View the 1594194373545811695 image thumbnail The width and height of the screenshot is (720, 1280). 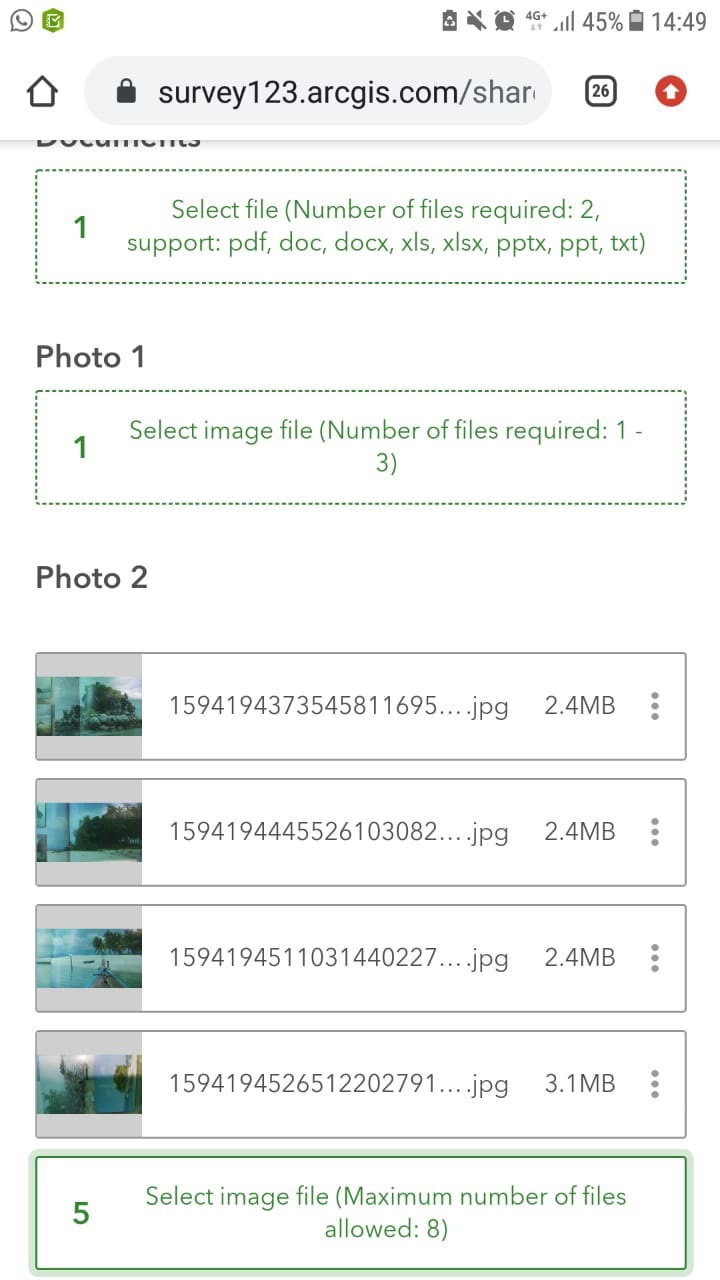tap(89, 706)
